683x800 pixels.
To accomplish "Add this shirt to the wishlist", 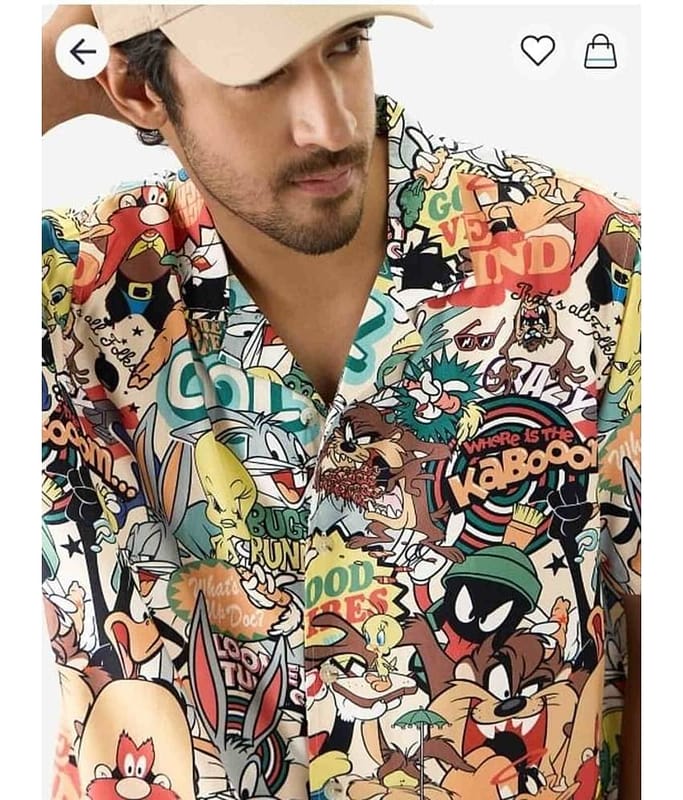I will pyautogui.click(x=537, y=50).
